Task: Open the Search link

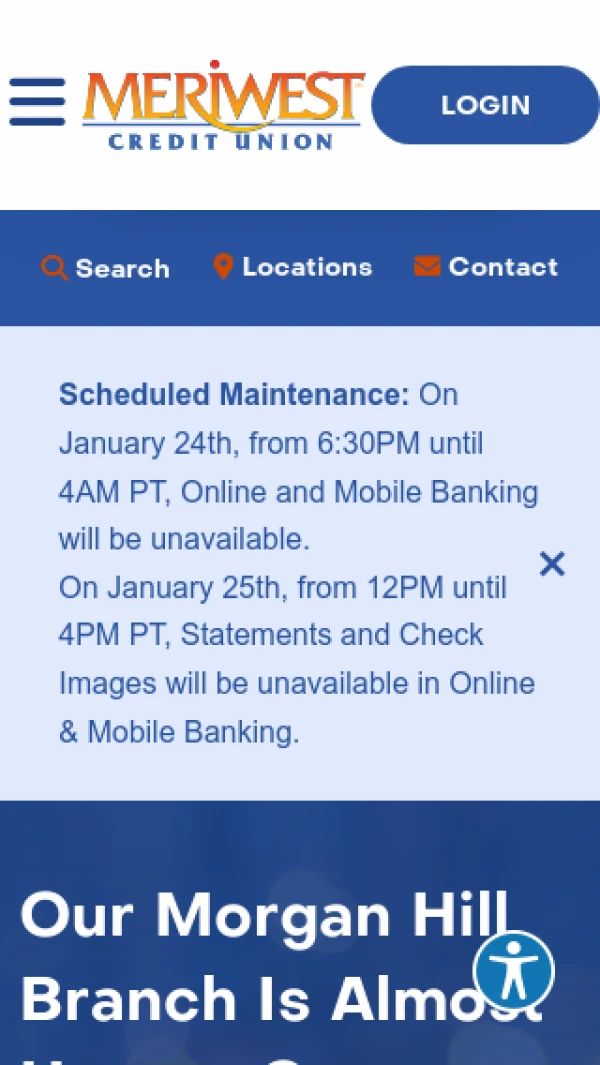Action: pyautogui.click(x=106, y=268)
